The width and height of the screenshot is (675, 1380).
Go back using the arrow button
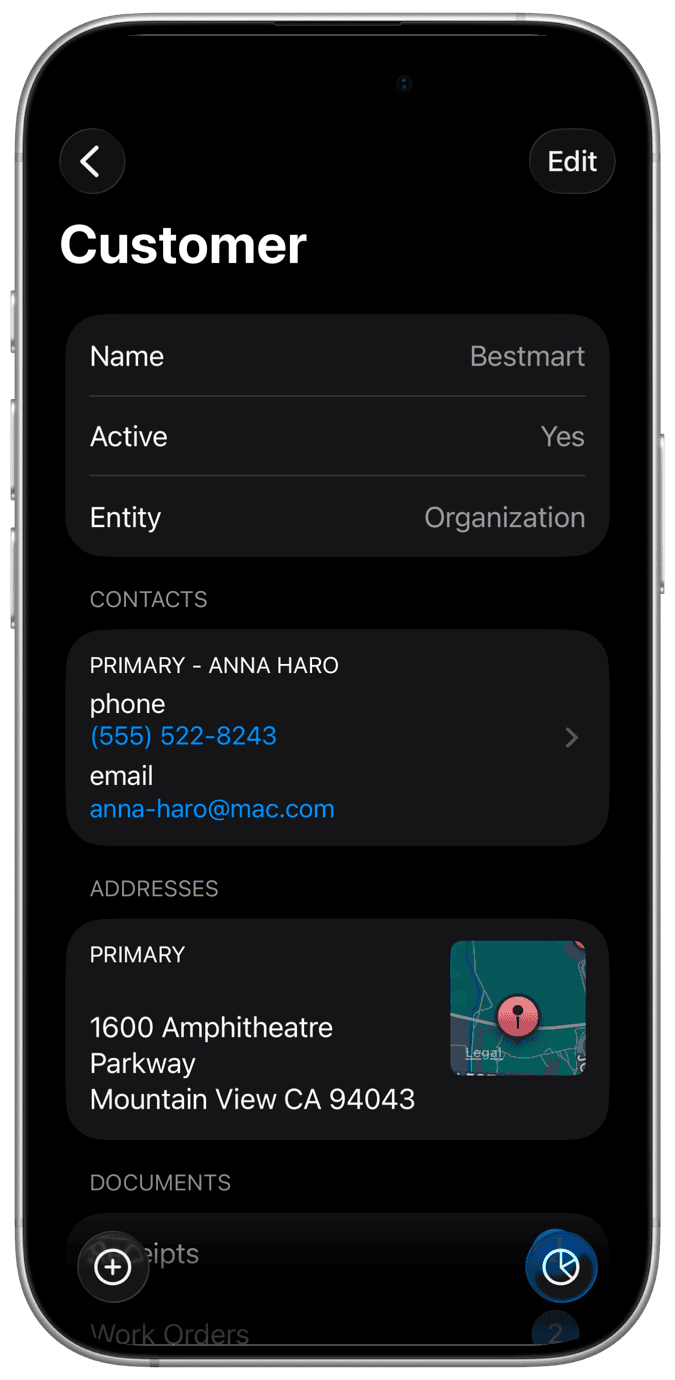[92, 161]
